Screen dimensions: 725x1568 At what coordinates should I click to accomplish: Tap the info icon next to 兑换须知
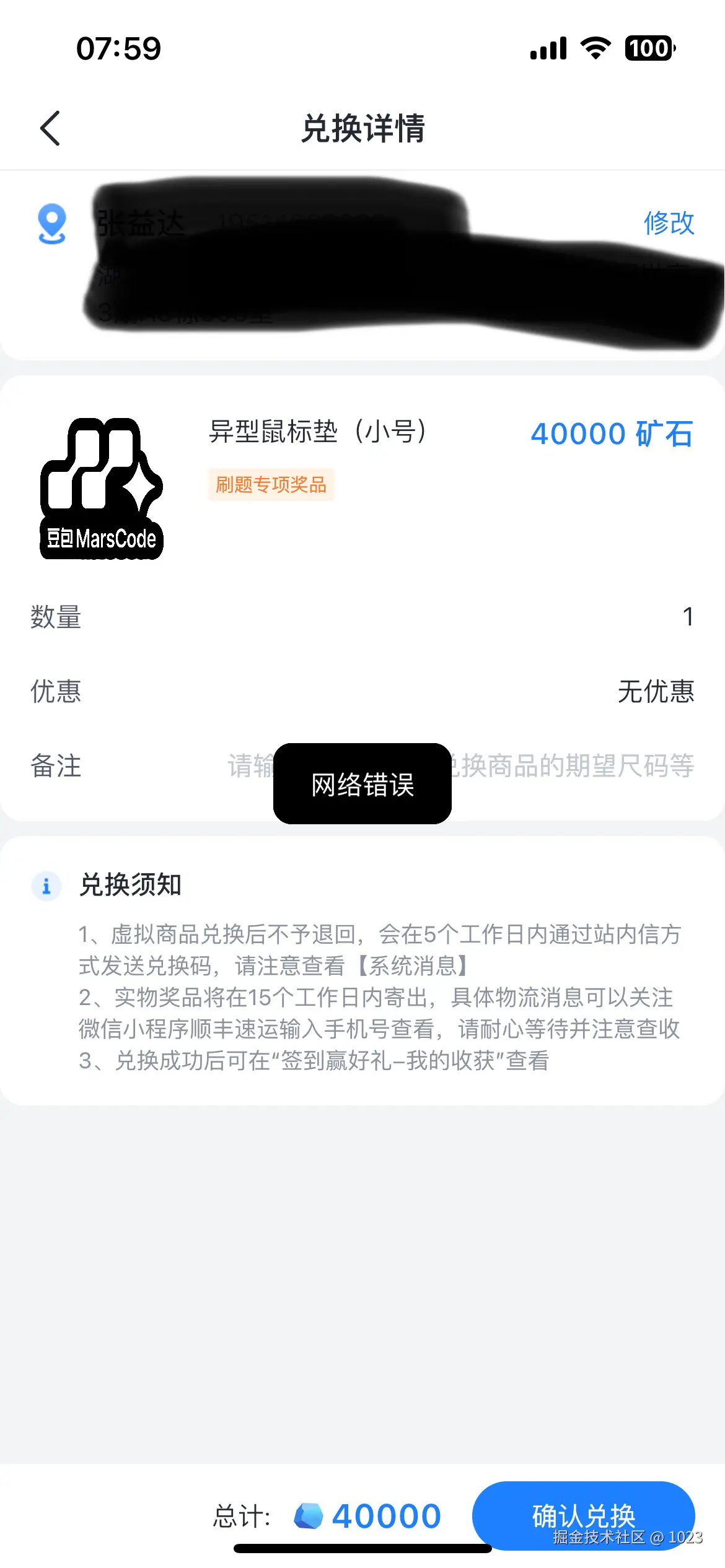pos(46,886)
